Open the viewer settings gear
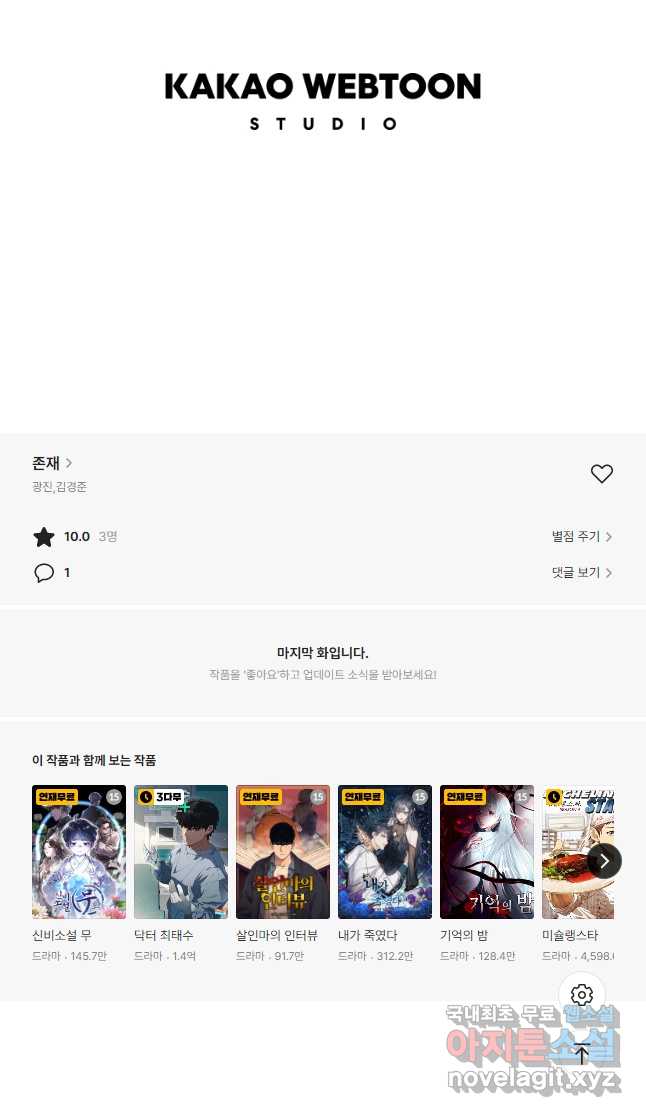The image size is (646, 1117). 582,995
